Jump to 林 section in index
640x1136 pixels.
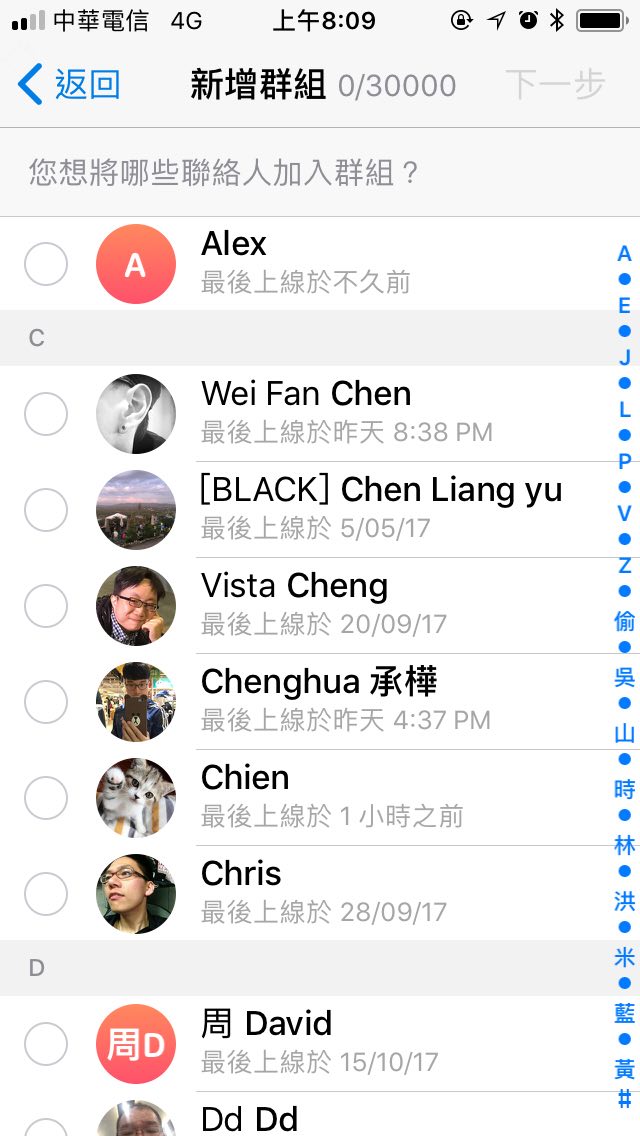point(624,846)
